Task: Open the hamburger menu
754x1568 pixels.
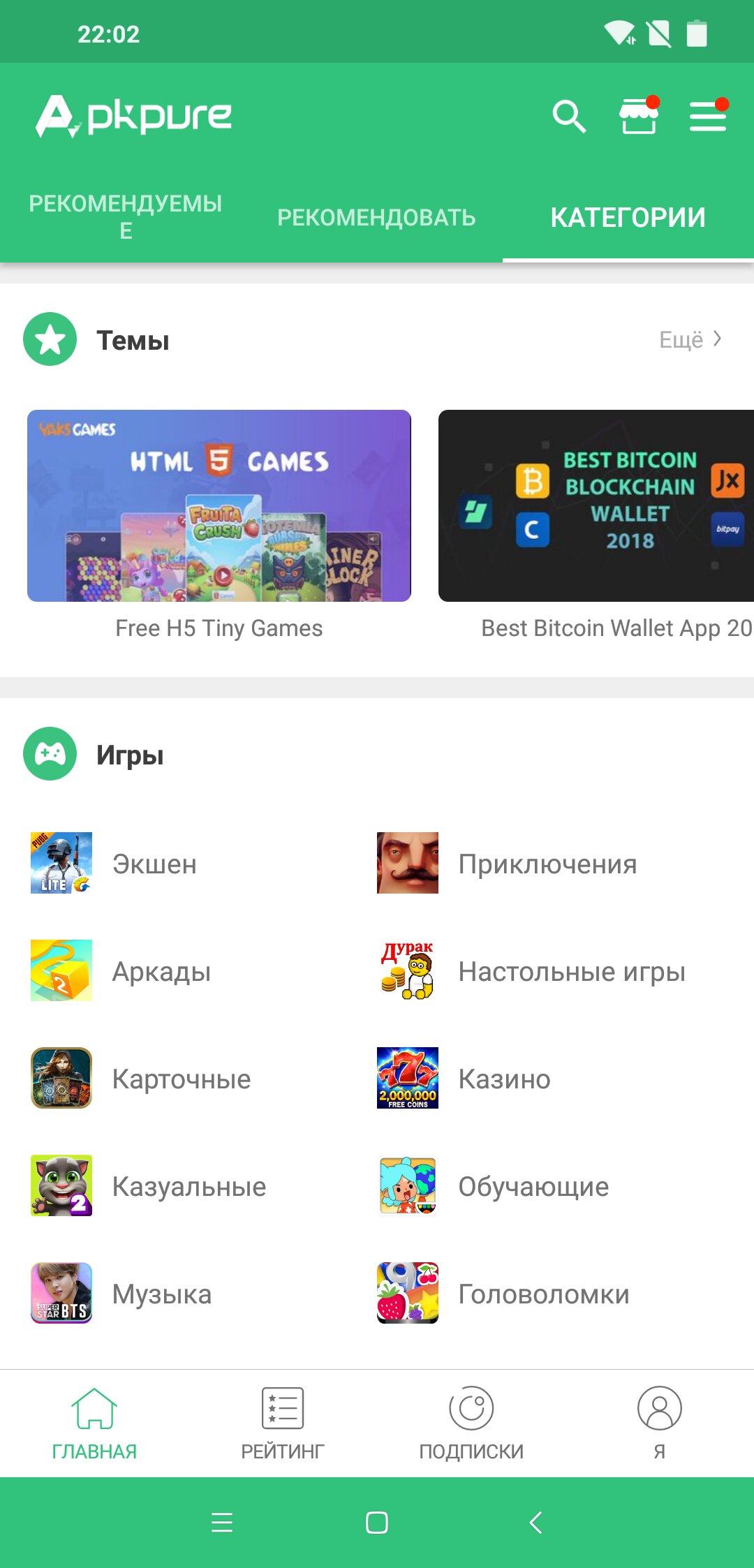Action: (x=708, y=116)
